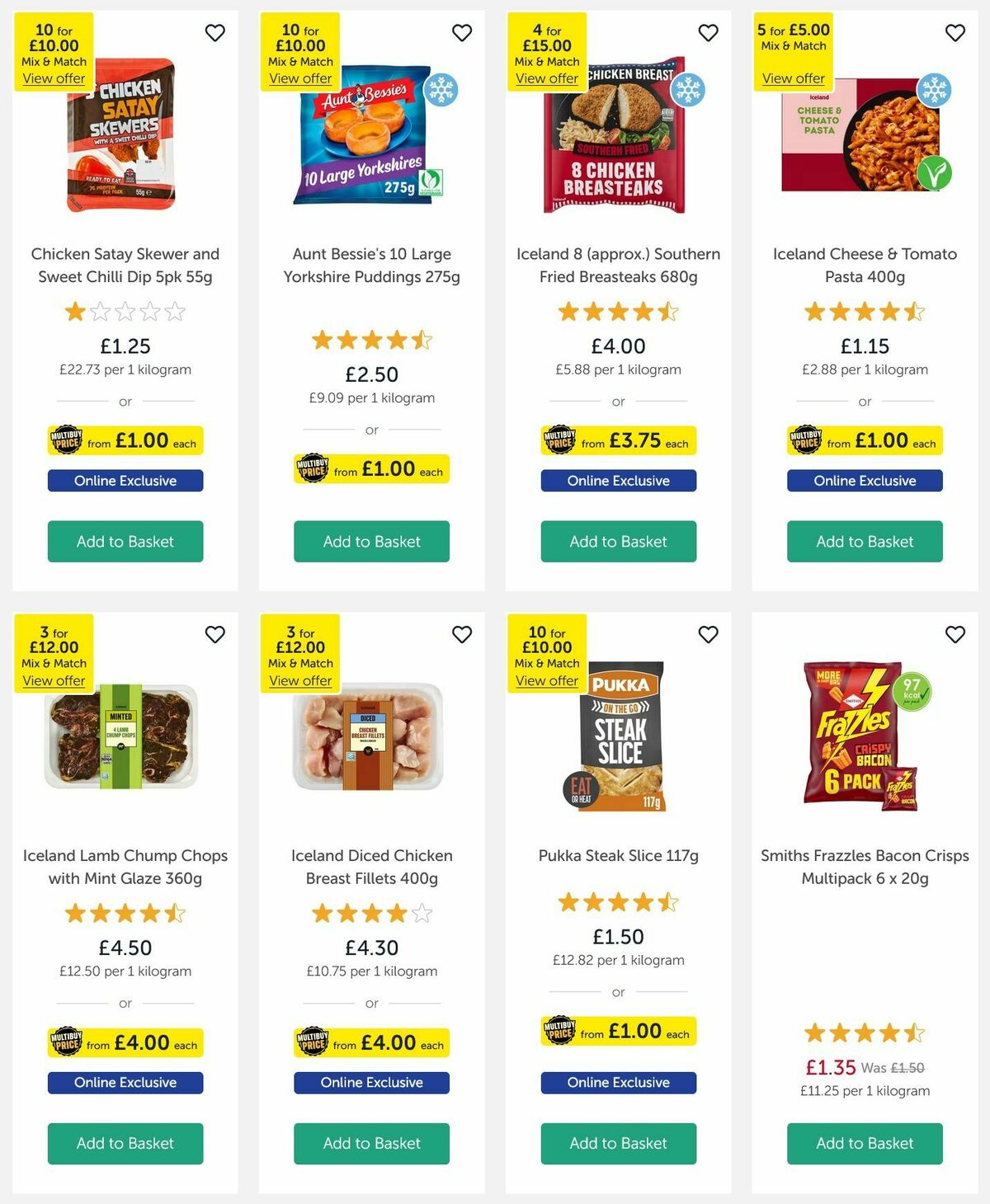Viewport: 990px width, 1204px height.
Task: Favourite the Iceland Lamb Chump Chops
Action: [215, 635]
